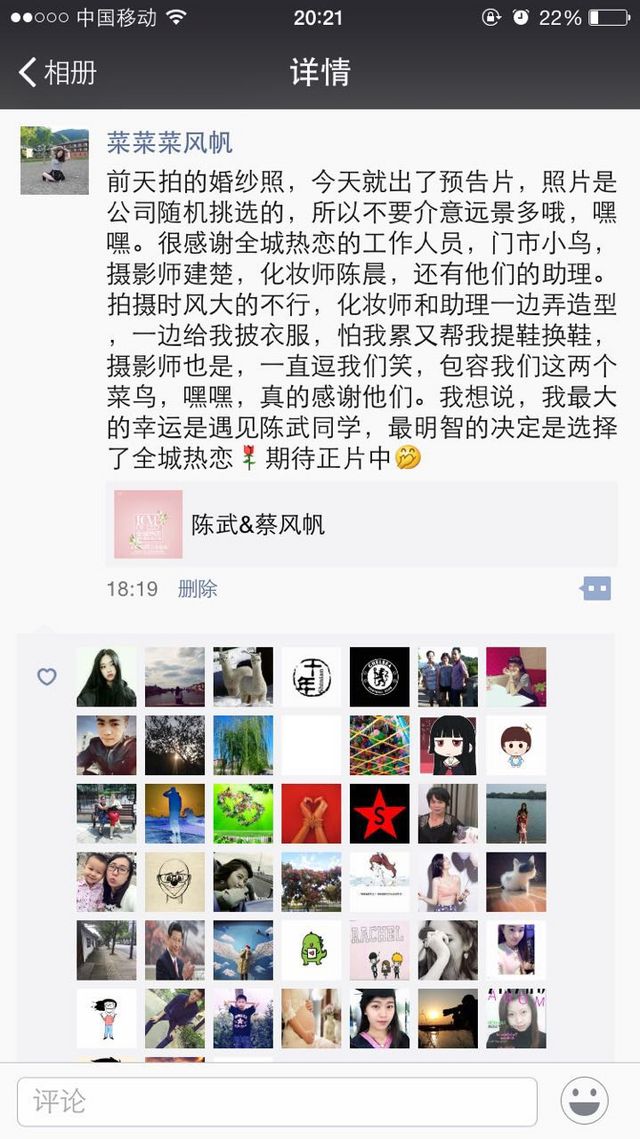Open 菜菜菜风帆's profile picture

pos(54,161)
